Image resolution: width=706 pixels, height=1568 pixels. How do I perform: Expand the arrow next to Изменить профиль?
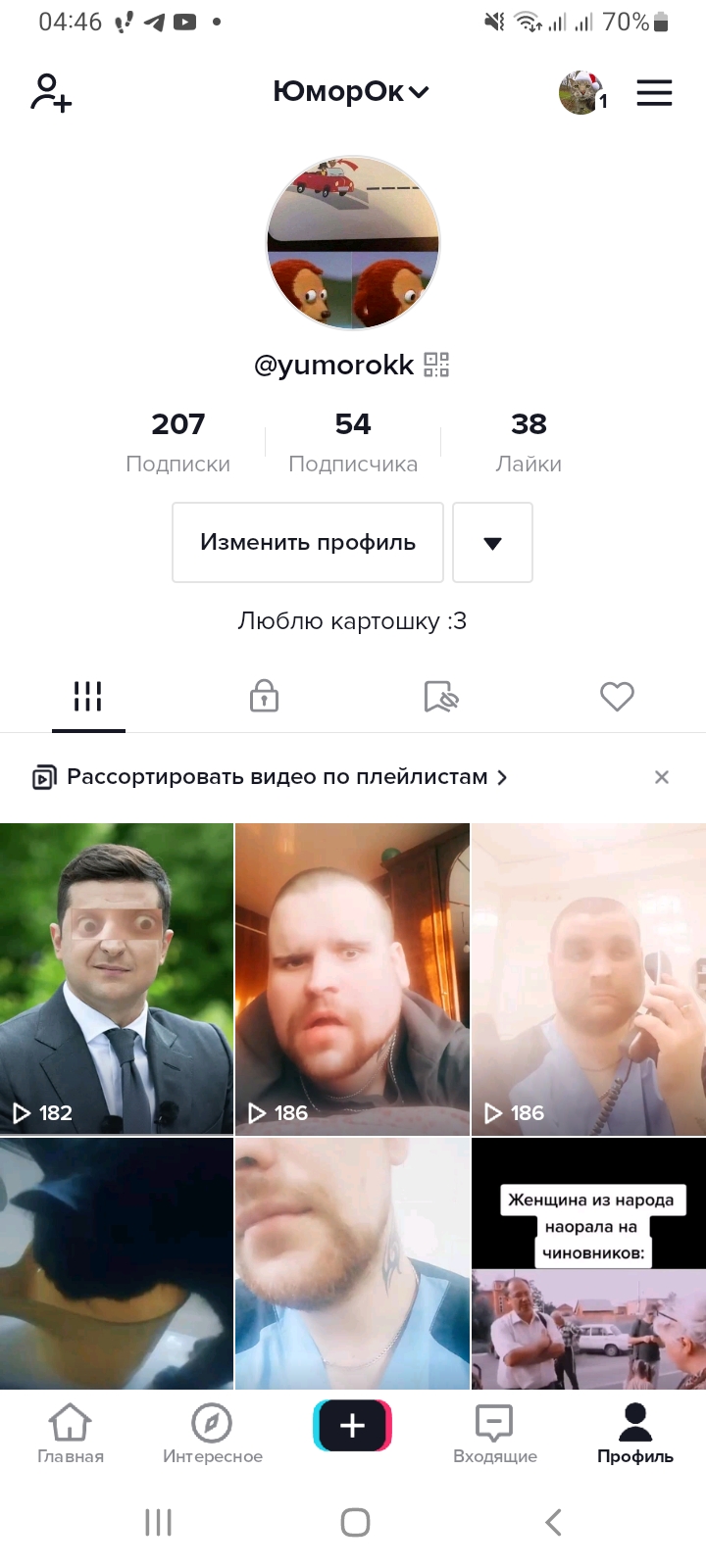click(492, 542)
